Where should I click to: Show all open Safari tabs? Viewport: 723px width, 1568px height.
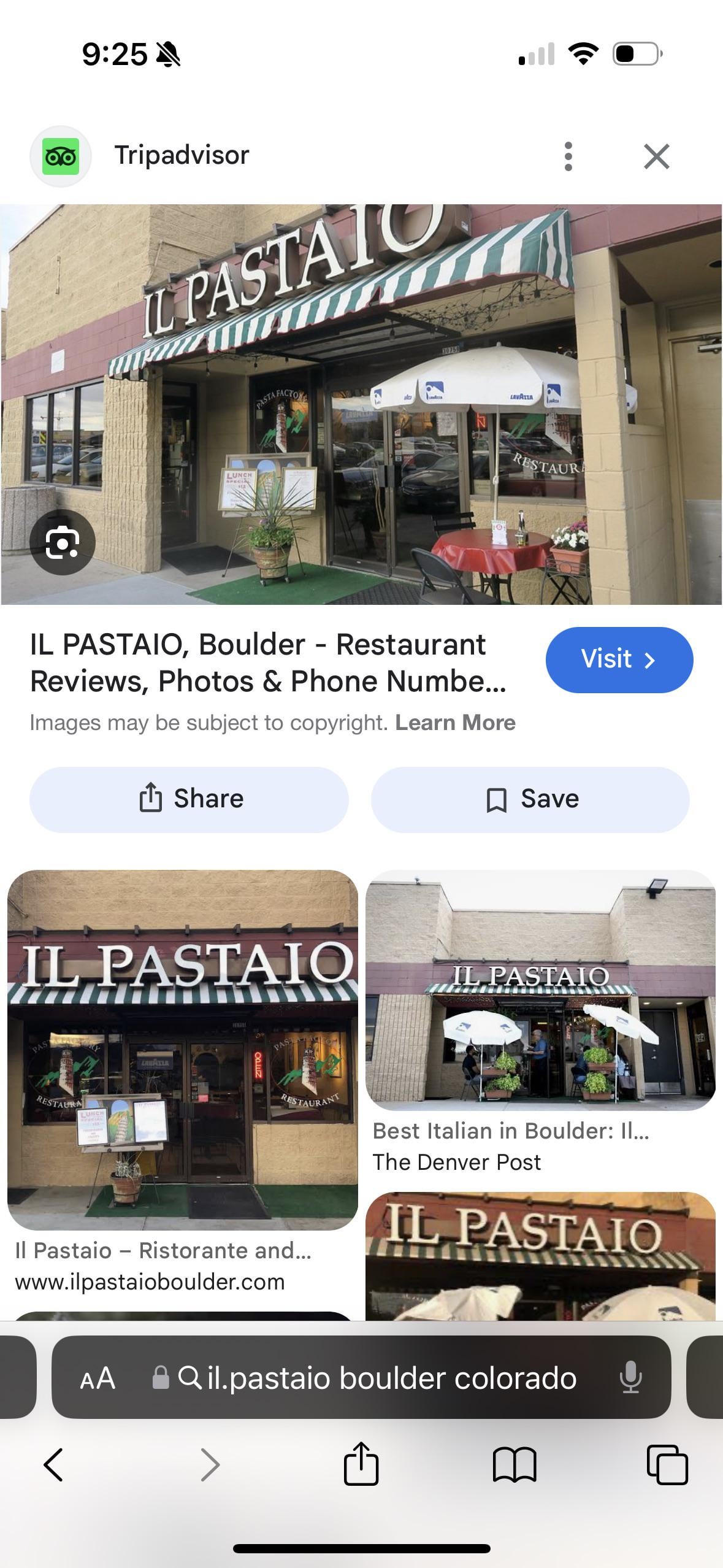point(667,1465)
